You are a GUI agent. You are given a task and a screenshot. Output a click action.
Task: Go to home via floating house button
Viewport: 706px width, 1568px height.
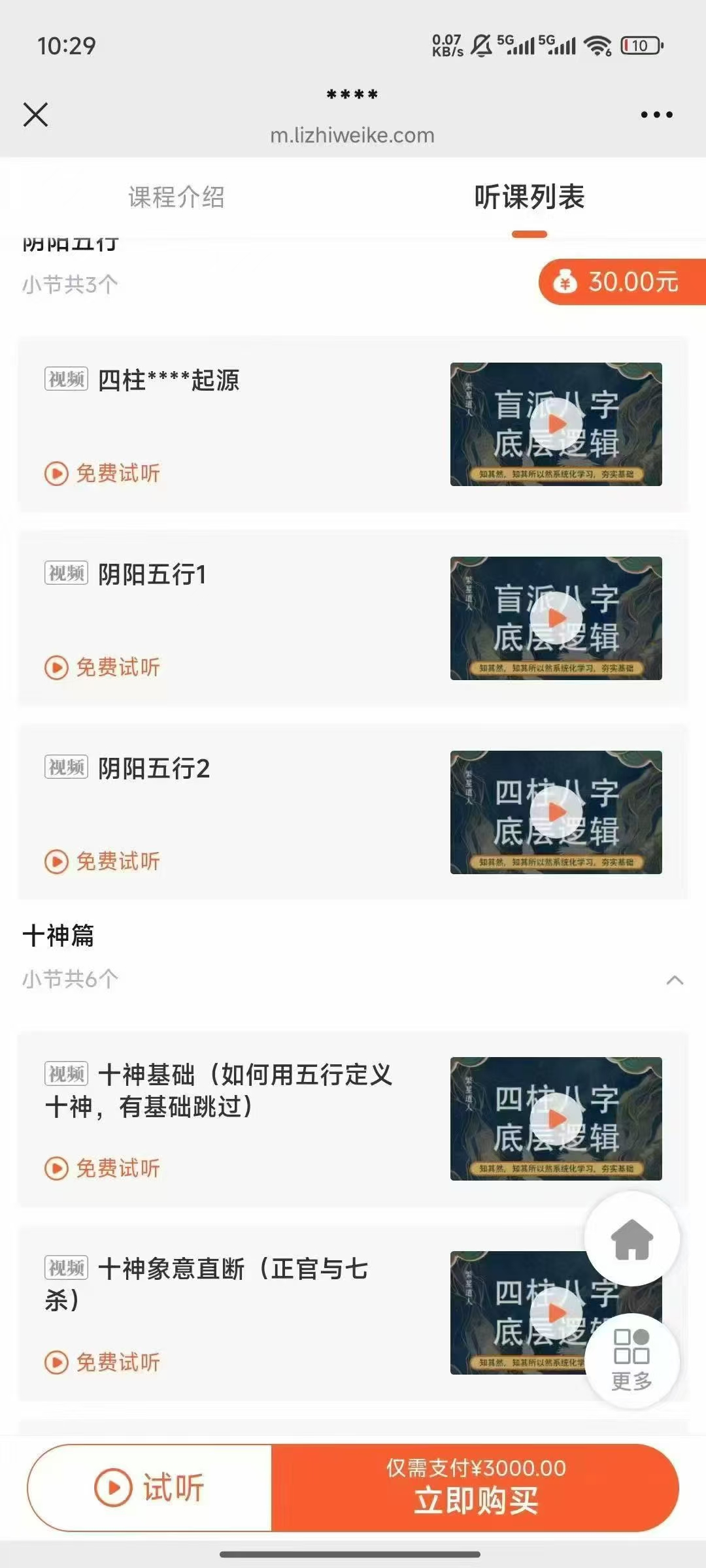pos(631,1239)
